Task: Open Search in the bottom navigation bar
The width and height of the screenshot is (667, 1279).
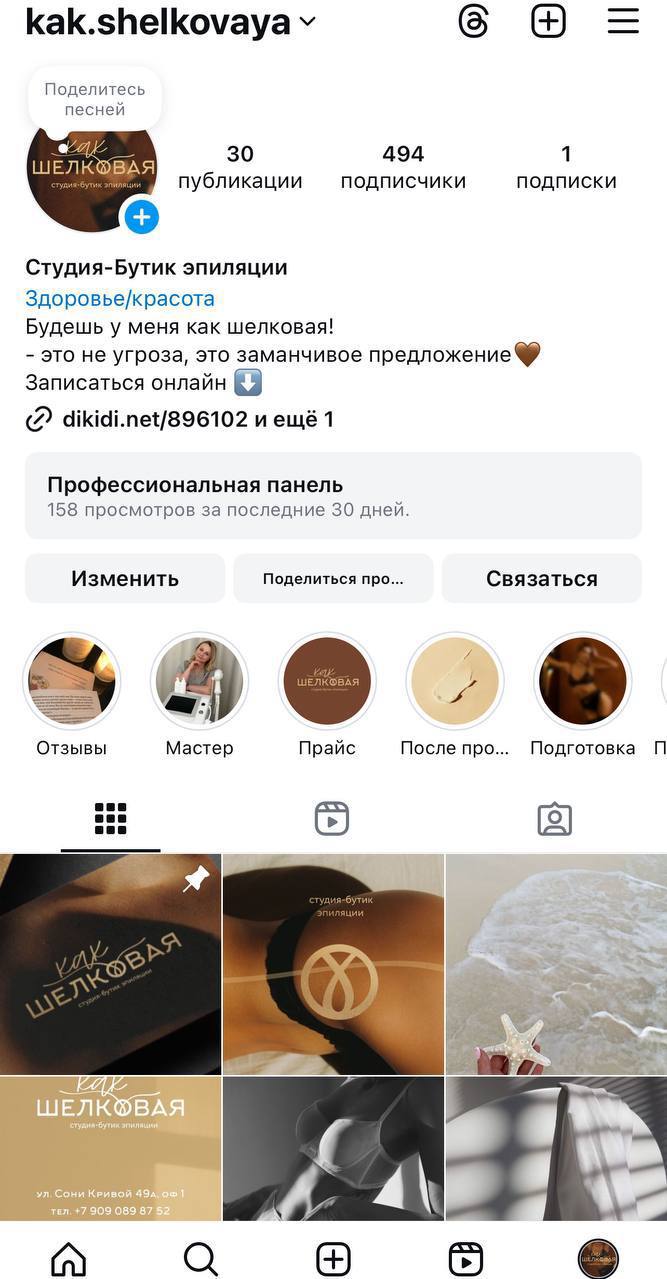Action: (201, 1259)
